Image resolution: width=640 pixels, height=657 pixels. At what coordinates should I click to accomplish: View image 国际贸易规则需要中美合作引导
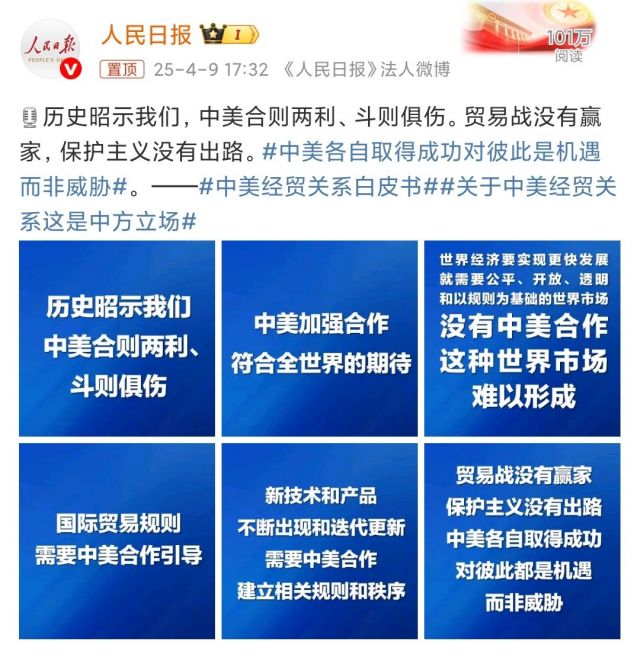click(x=116, y=541)
